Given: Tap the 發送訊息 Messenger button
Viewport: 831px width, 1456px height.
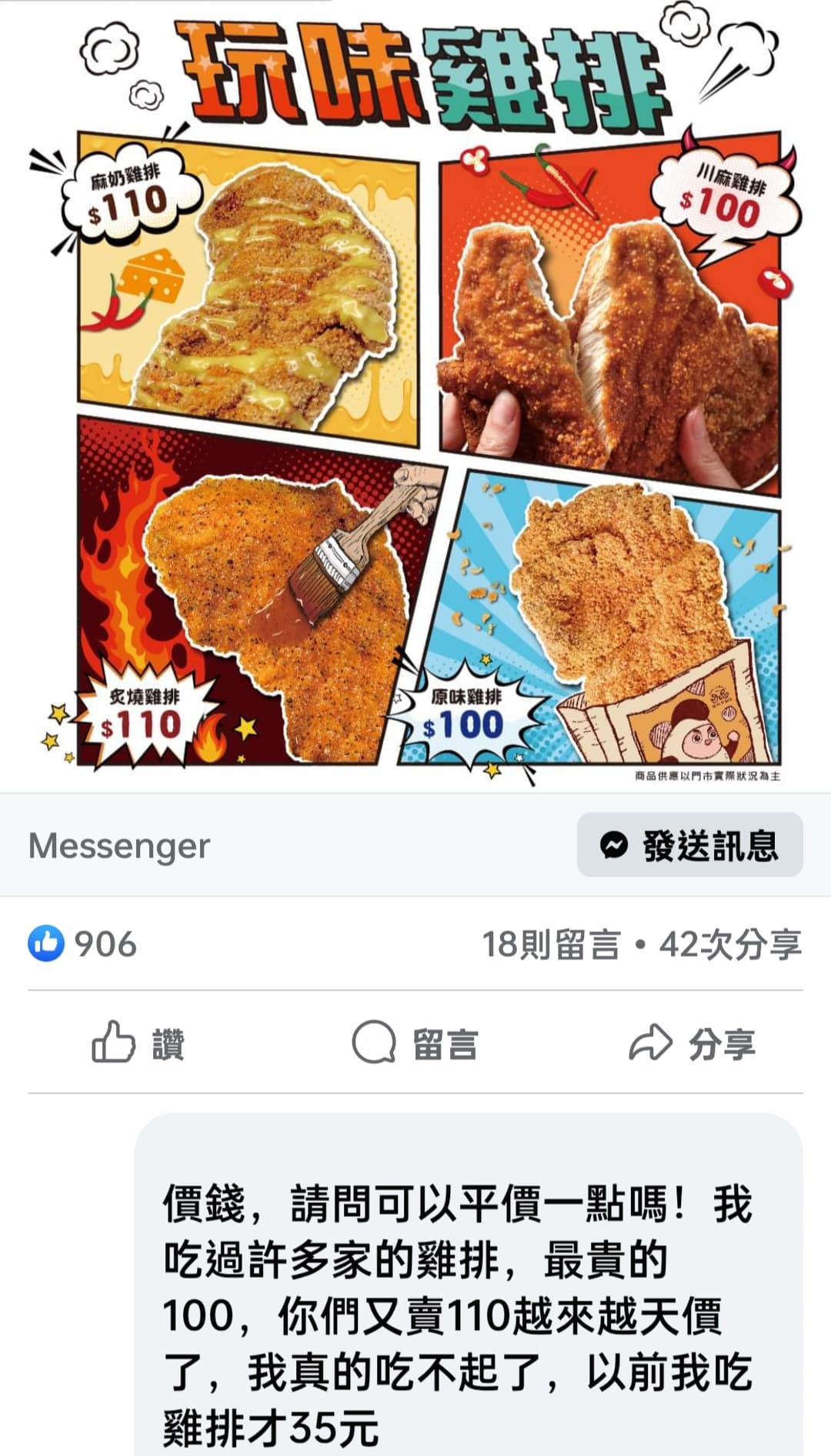Looking at the screenshot, I should [689, 844].
